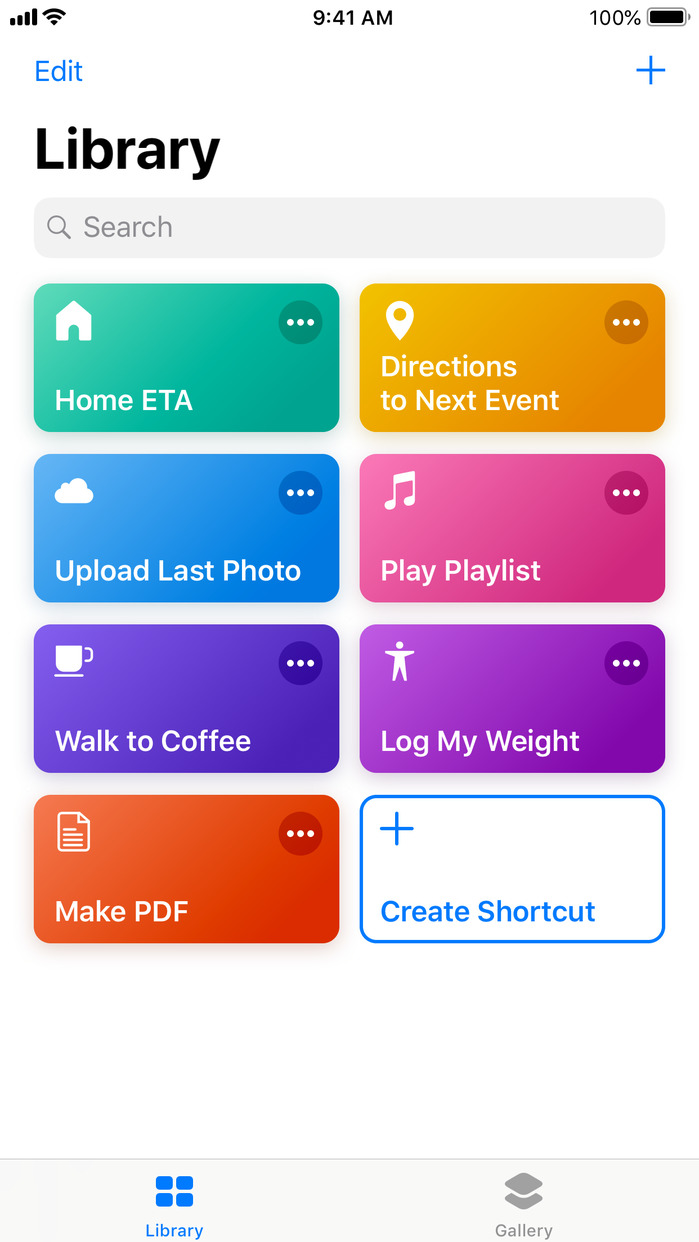The image size is (699, 1242).
Task: Tap the Create Shortcut card
Action: pyautogui.click(x=512, y=869)
